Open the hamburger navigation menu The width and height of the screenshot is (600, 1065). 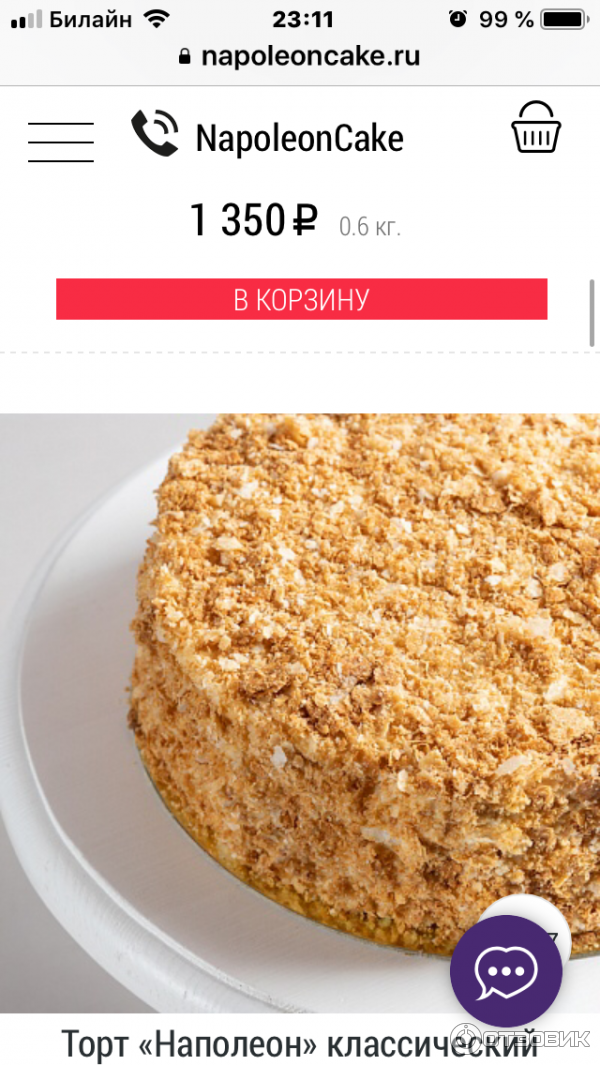coord(61,141)
